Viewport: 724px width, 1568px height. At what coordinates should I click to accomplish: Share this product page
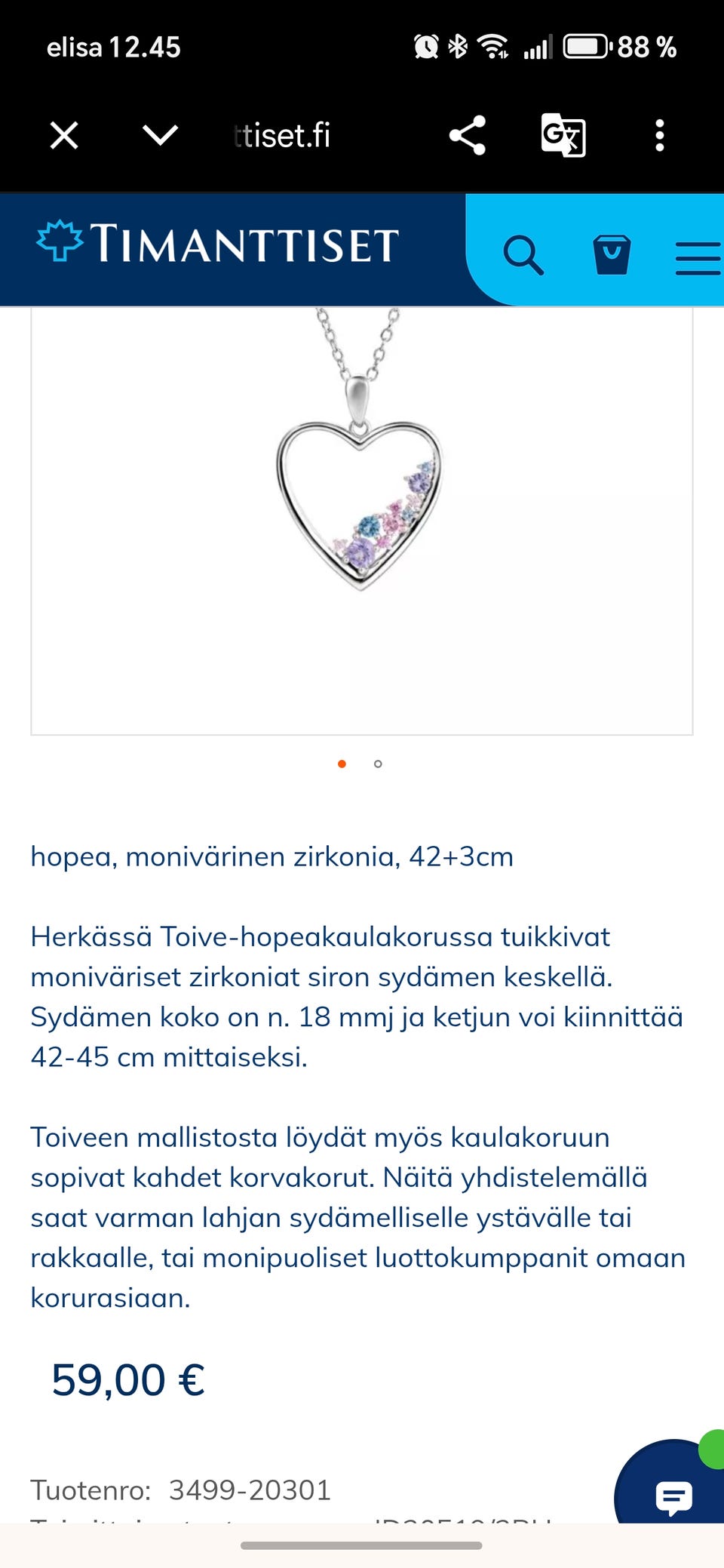467,136
